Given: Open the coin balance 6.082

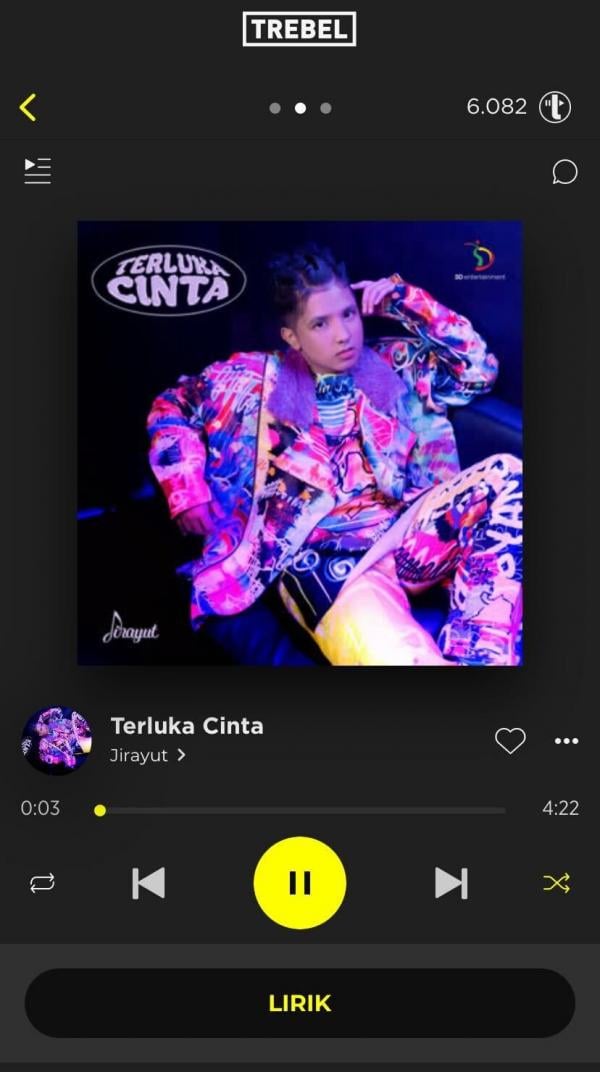Looking at the screenshot, I should pyautogui.click(x=517, y=107).
